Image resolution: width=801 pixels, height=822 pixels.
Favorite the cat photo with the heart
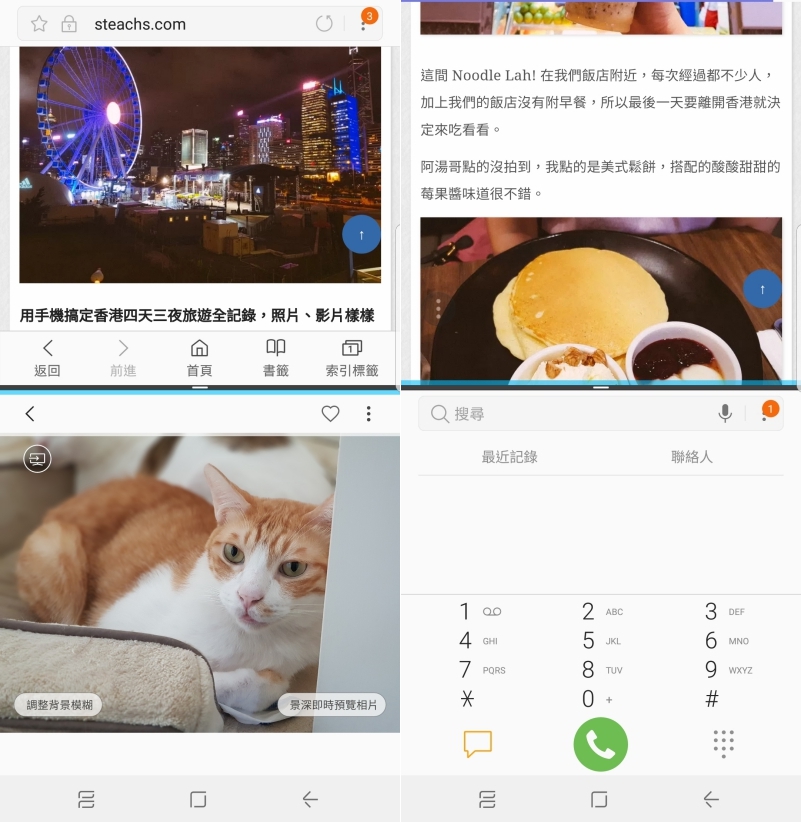click(x=330, y=414)
